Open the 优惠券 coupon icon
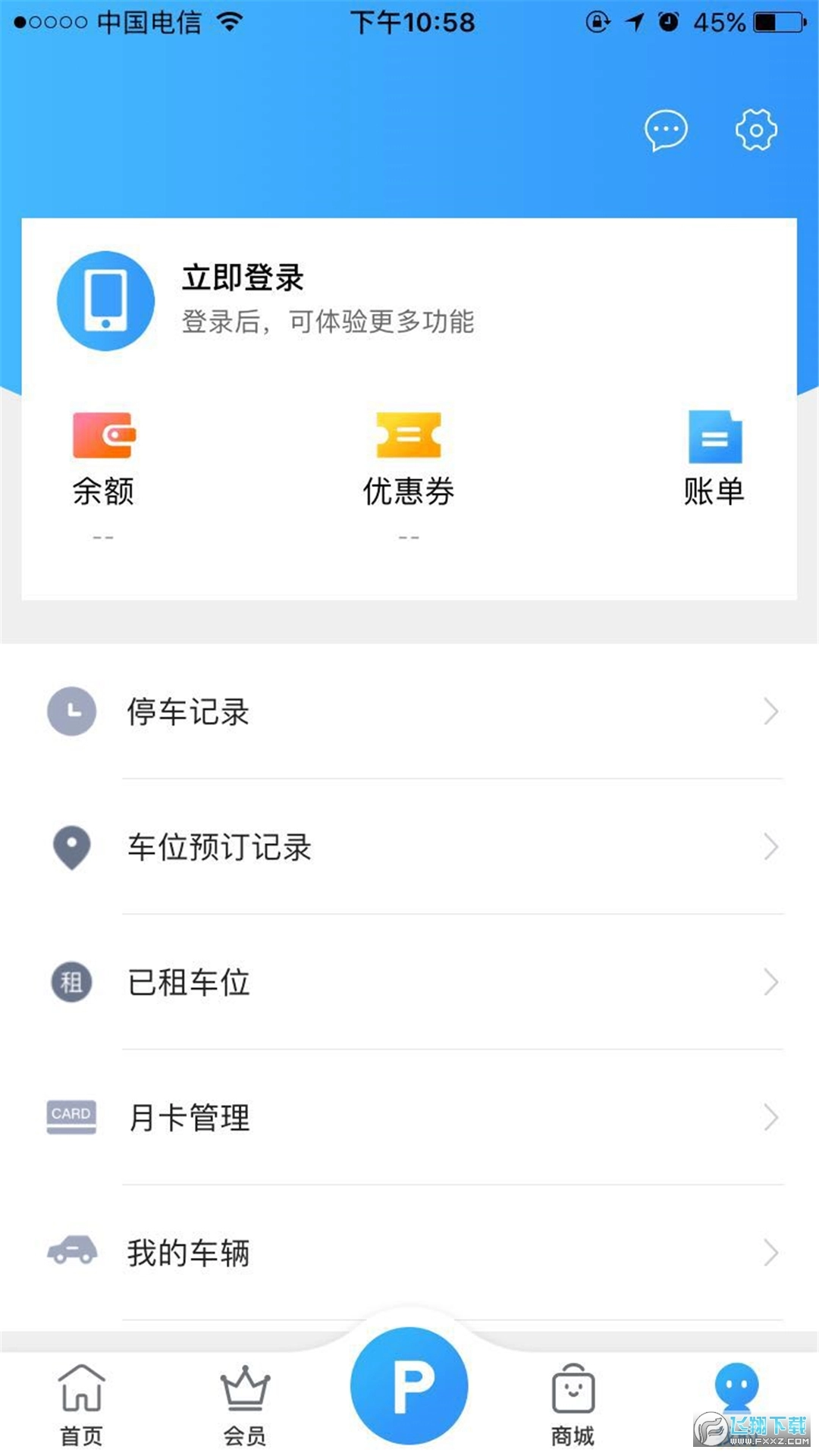This screenshot has width=819, height=1456. [409, 435]
